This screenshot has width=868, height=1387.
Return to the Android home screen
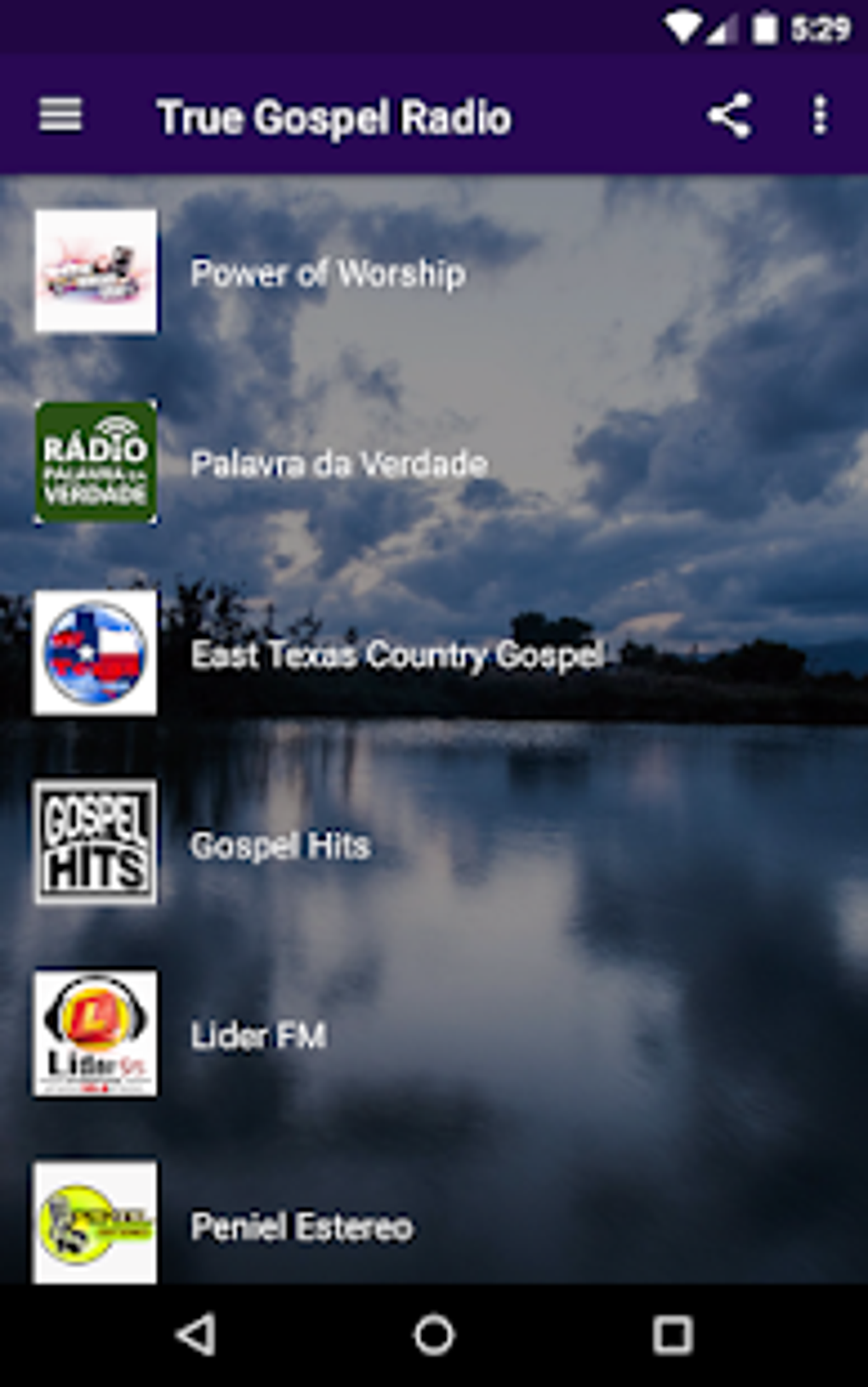click(x=434, y=1334)
